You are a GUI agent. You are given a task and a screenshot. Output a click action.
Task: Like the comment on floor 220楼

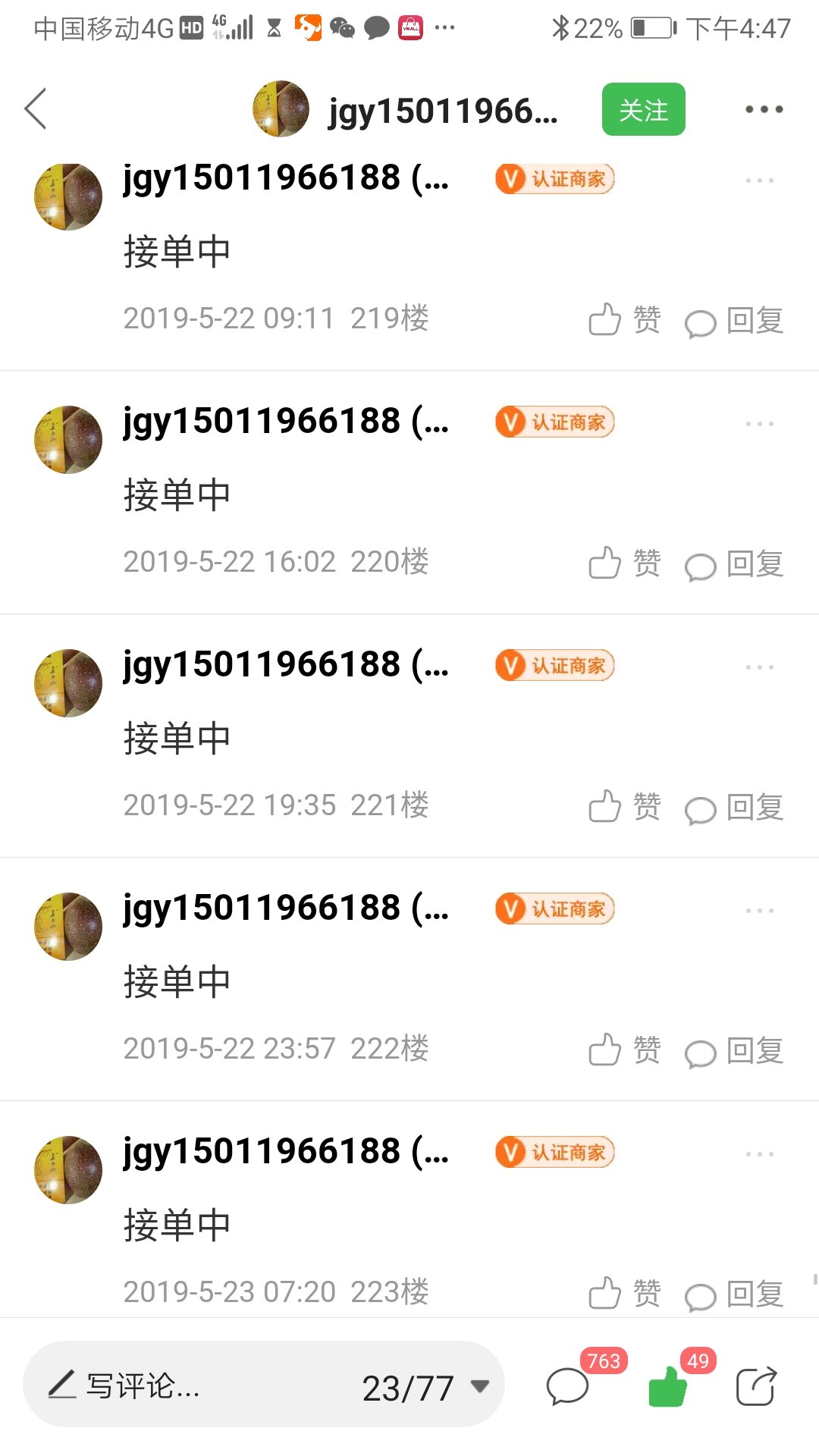[624, 563]
